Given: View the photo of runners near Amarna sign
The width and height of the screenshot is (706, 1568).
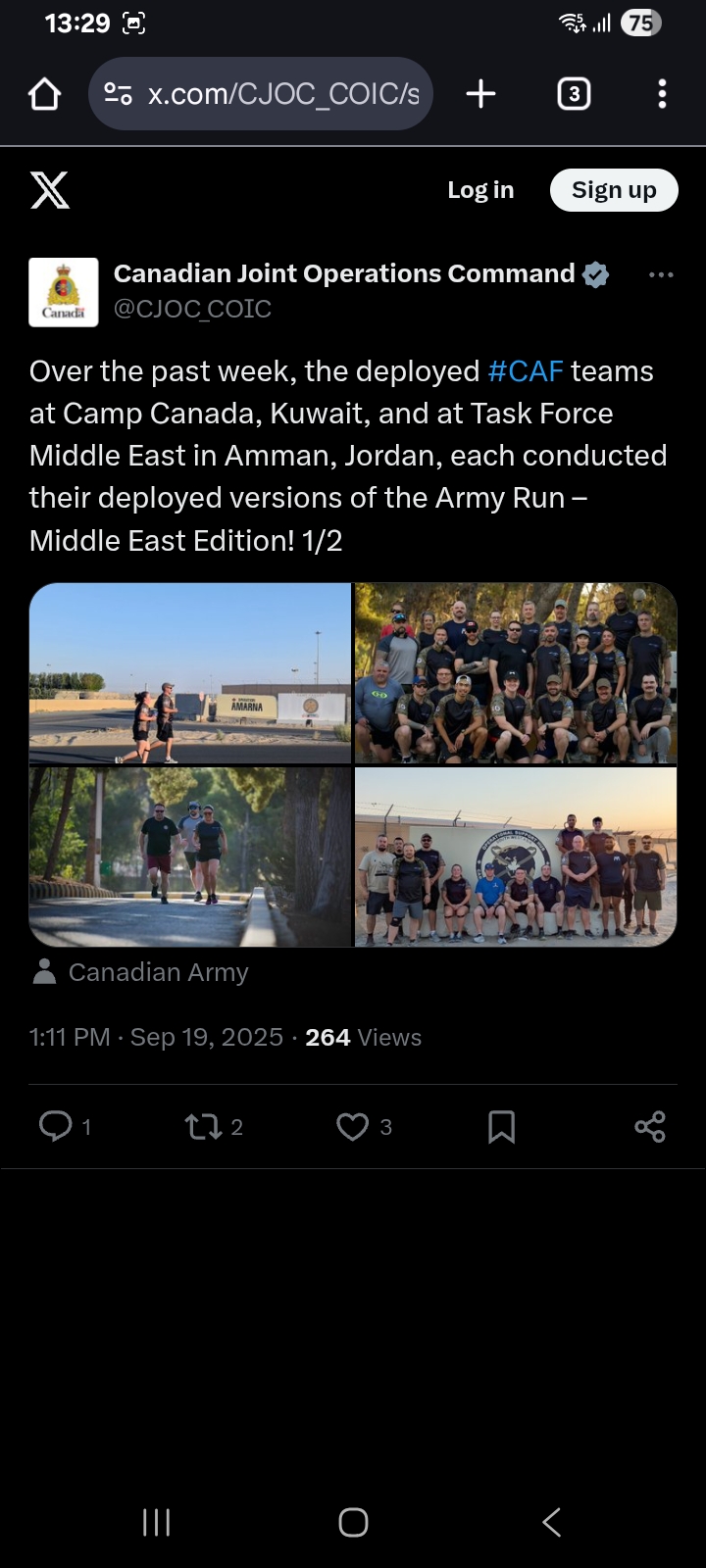Looking at the screenshot, I should coord(190,673).
